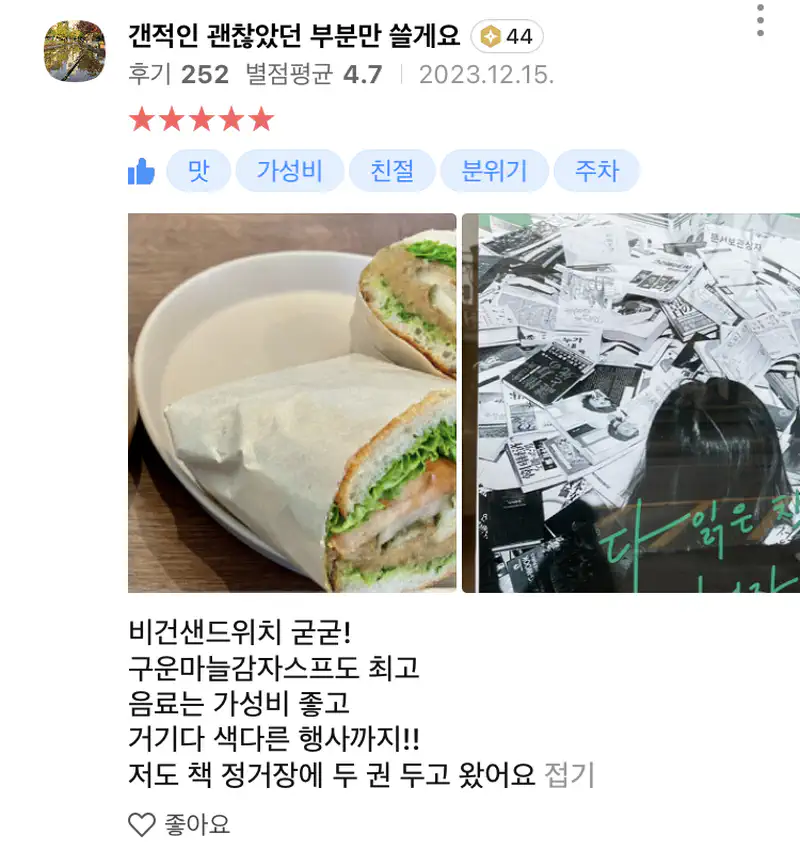This screenshot has height=851, width=800.
Task: Open the black-and-white books photo
Action: tap(638, 402)
